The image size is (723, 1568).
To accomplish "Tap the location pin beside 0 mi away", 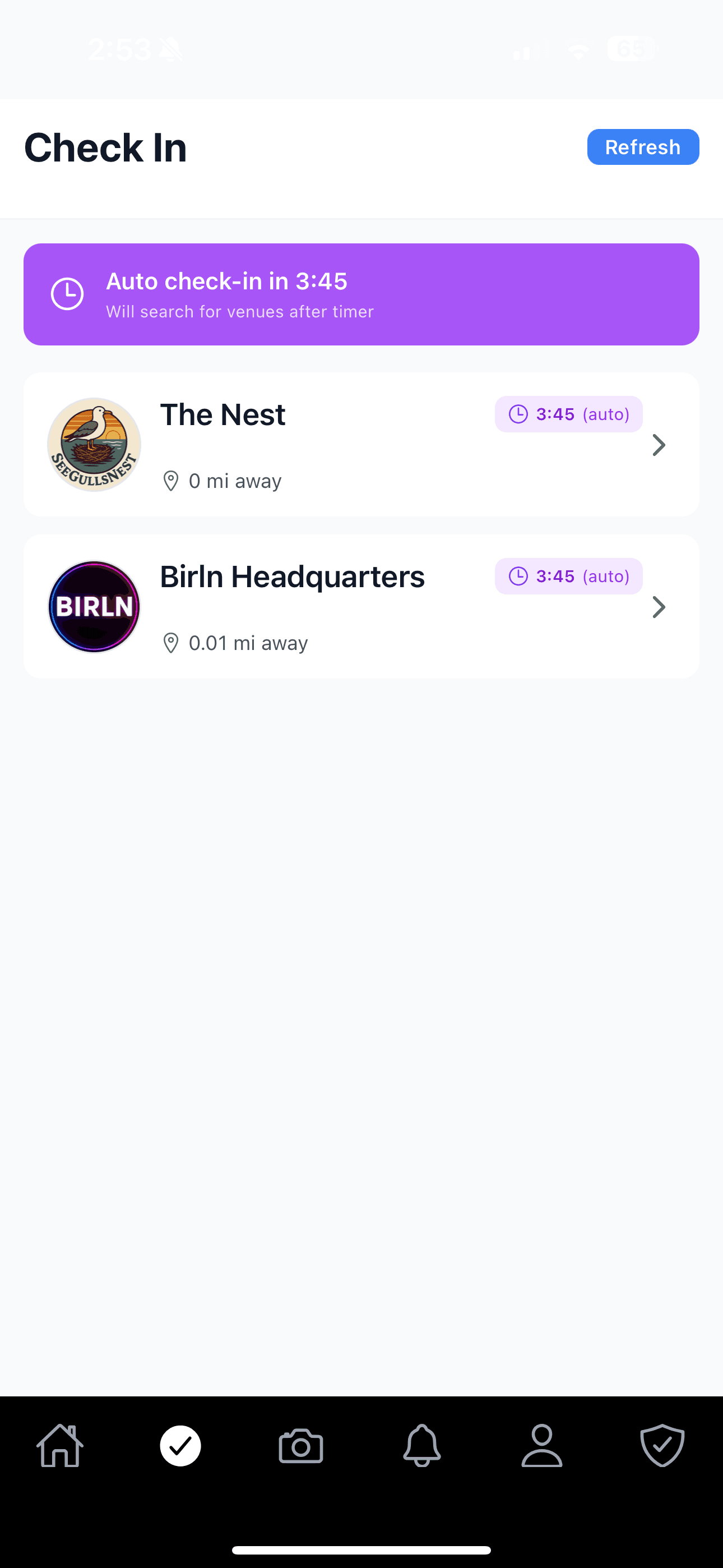I will tap(171, 480).
